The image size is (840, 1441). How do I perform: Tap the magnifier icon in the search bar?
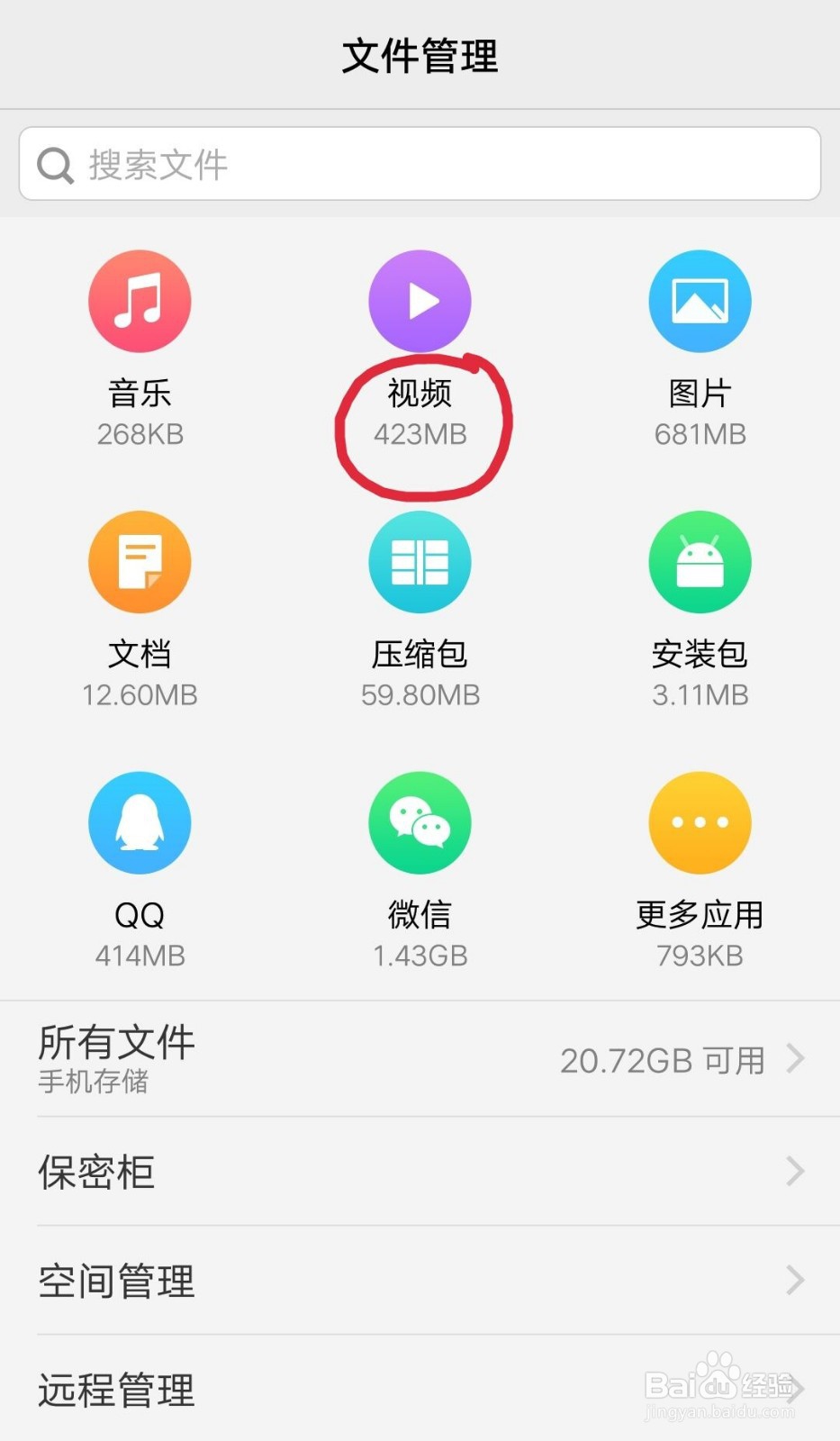pos(55,164)
